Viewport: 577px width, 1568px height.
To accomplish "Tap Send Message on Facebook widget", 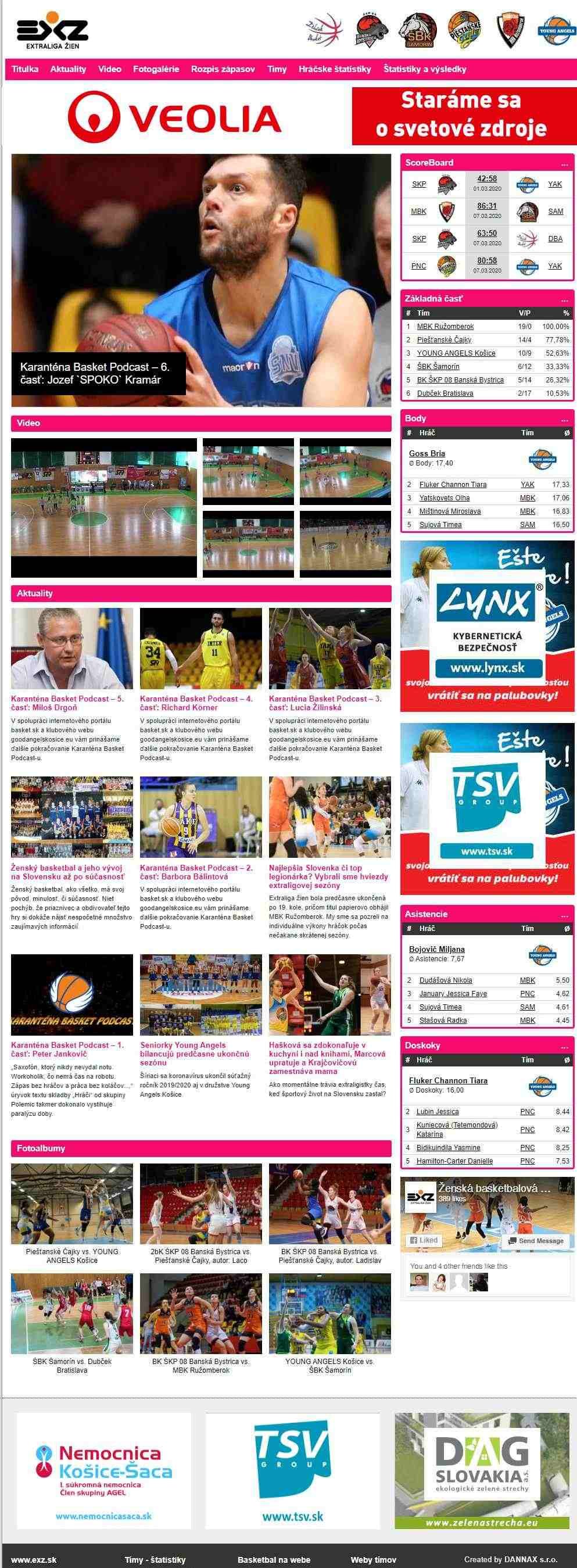I will [536, 1241].
